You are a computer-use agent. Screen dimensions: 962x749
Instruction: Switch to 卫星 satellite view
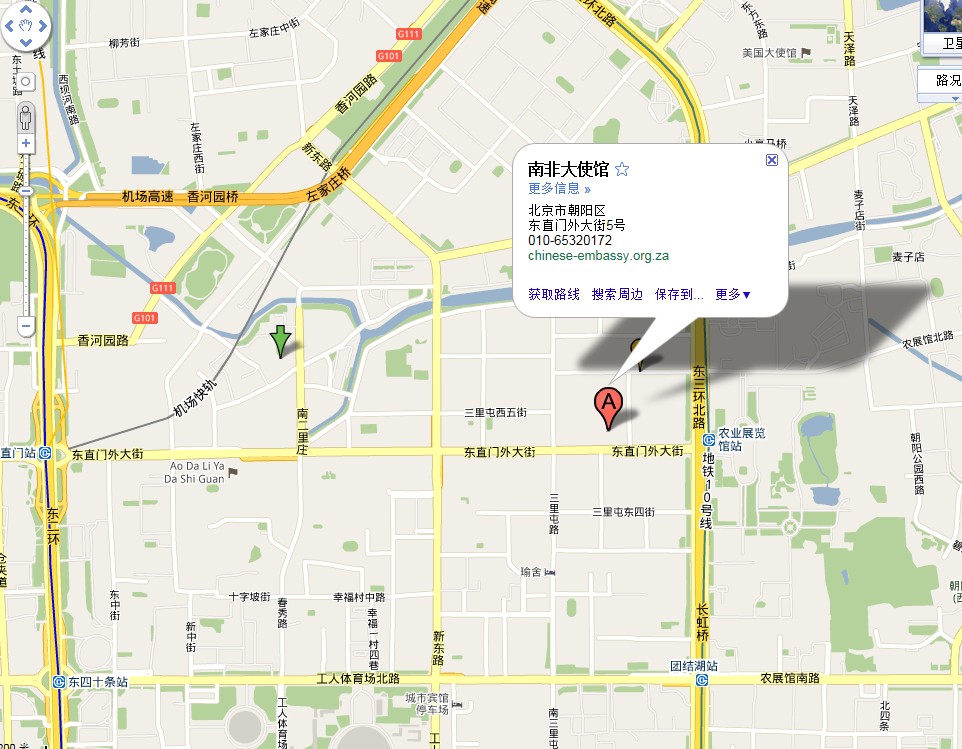pos(942,26)
